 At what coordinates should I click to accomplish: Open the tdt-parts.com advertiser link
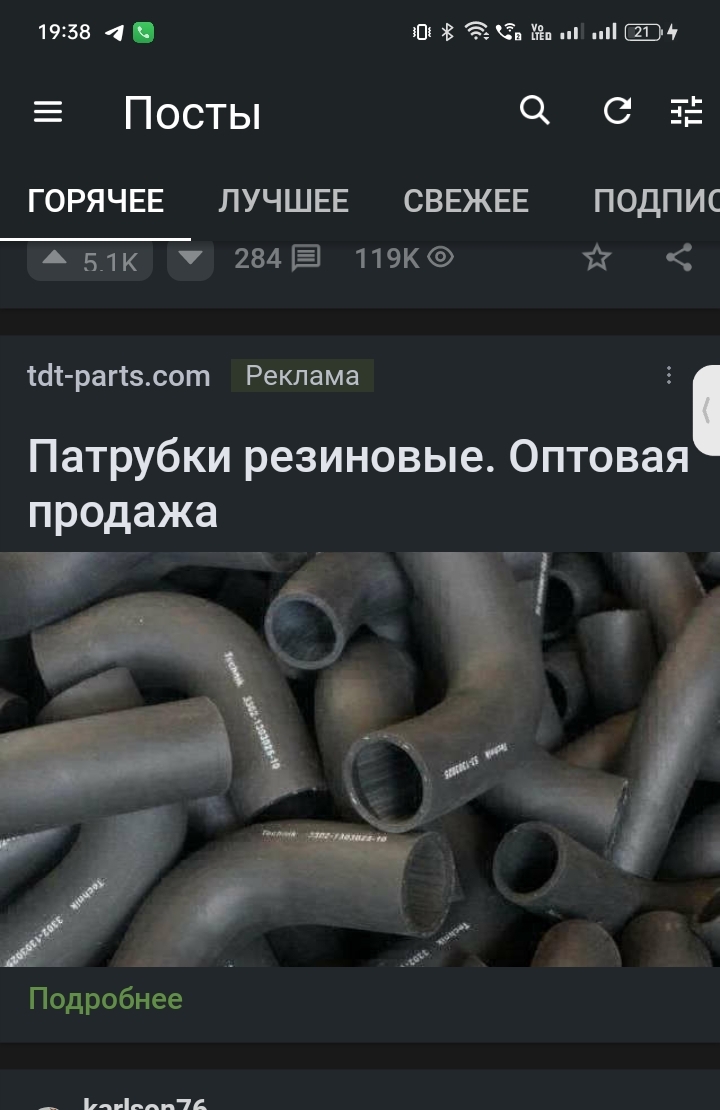[119, 376]
